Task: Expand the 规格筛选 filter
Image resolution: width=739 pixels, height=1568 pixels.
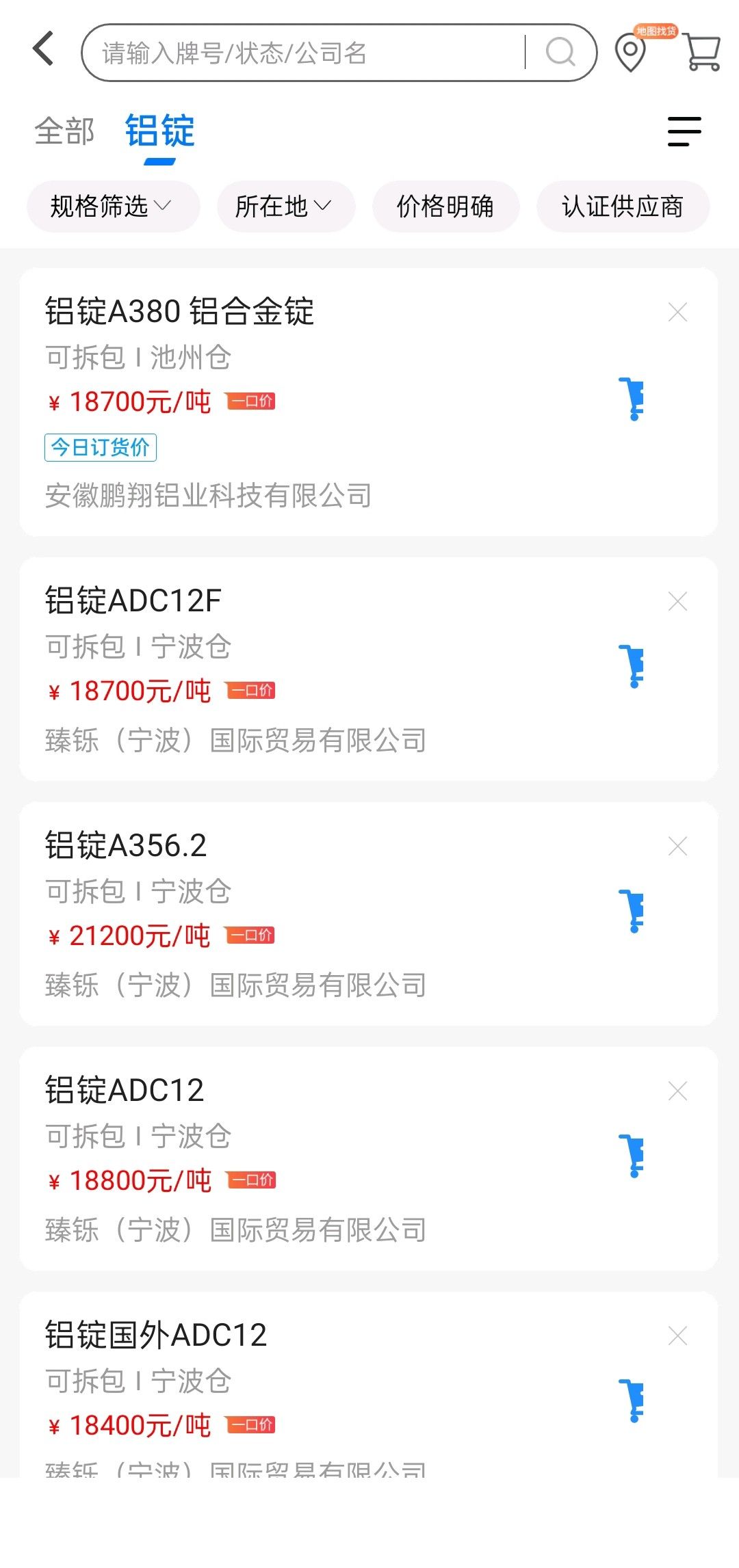Action: click(x=113, y=207)
